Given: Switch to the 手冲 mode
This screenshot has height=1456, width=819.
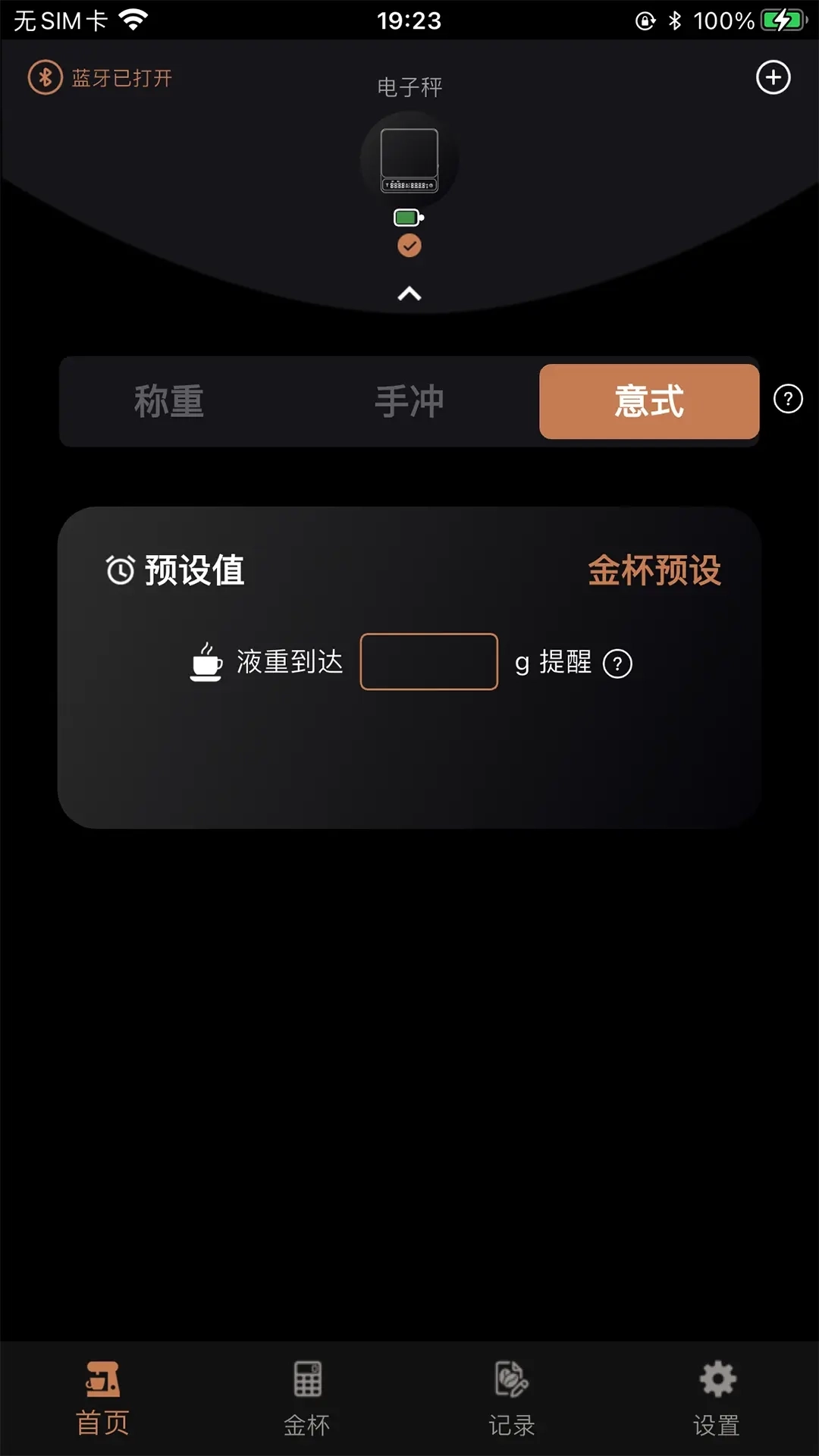Looking at the screenshot, I should pyautogui.click(x=409, y=401).
